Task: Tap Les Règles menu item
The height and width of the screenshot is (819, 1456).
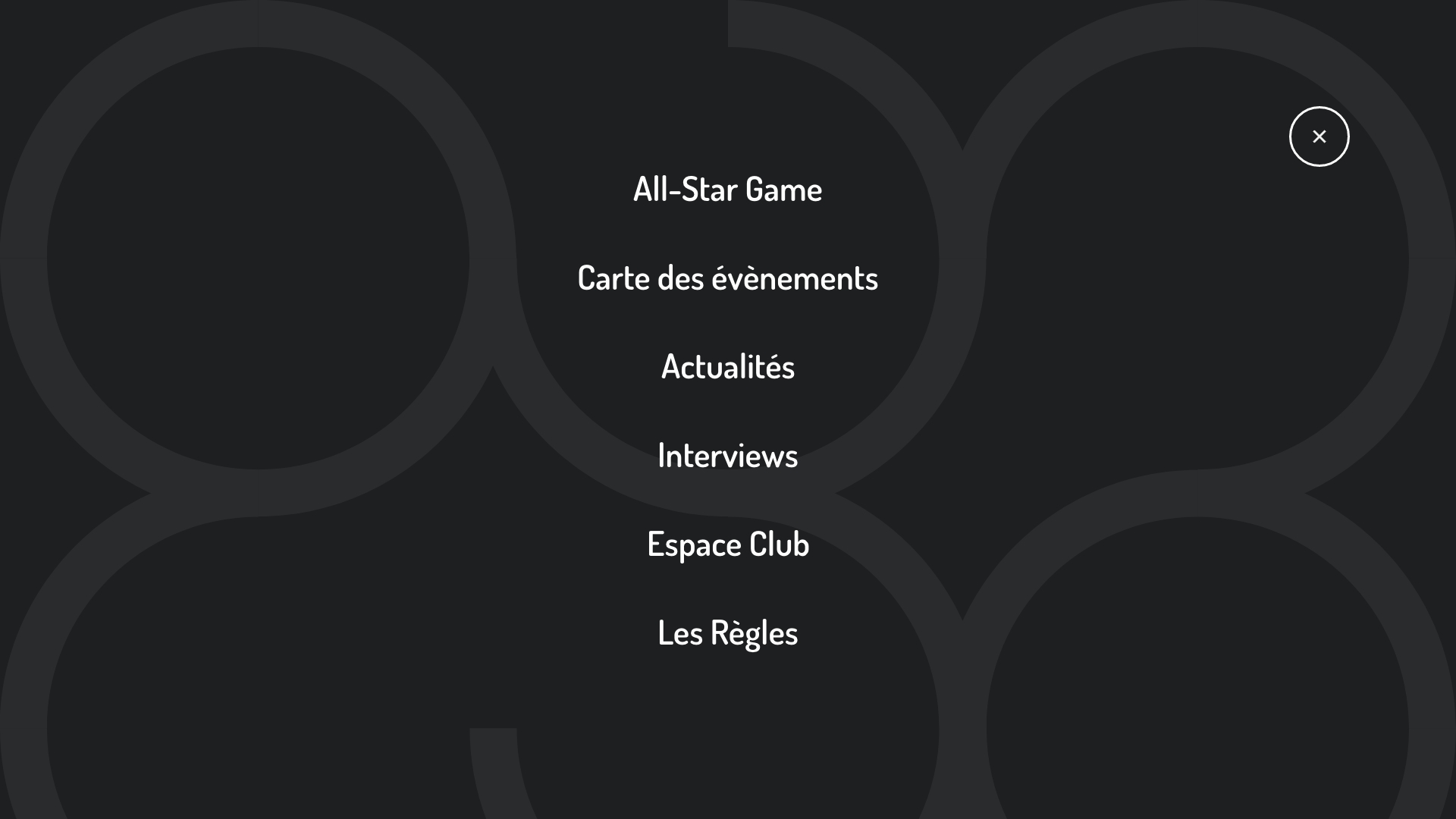Action: click(727, 632)
